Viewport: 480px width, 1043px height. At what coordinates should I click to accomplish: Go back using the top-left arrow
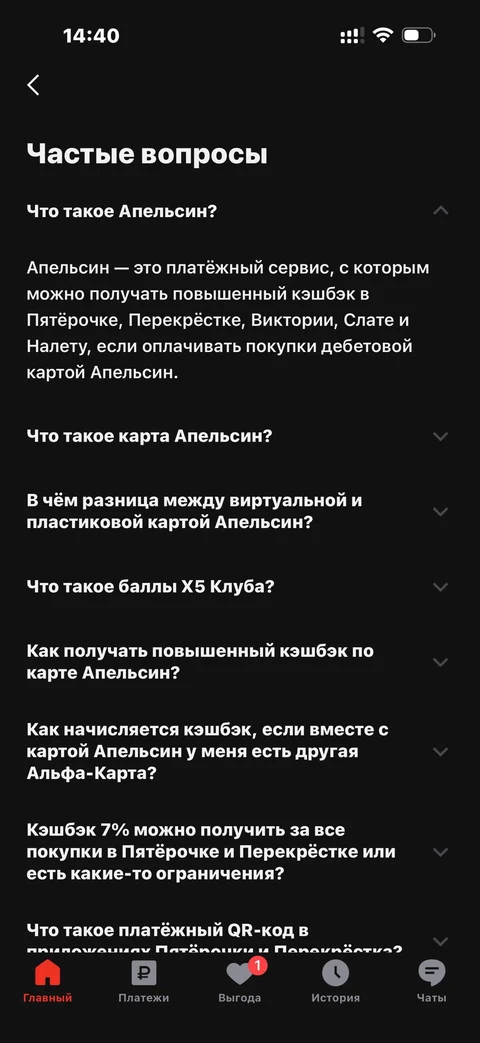(x=33, y=85)
